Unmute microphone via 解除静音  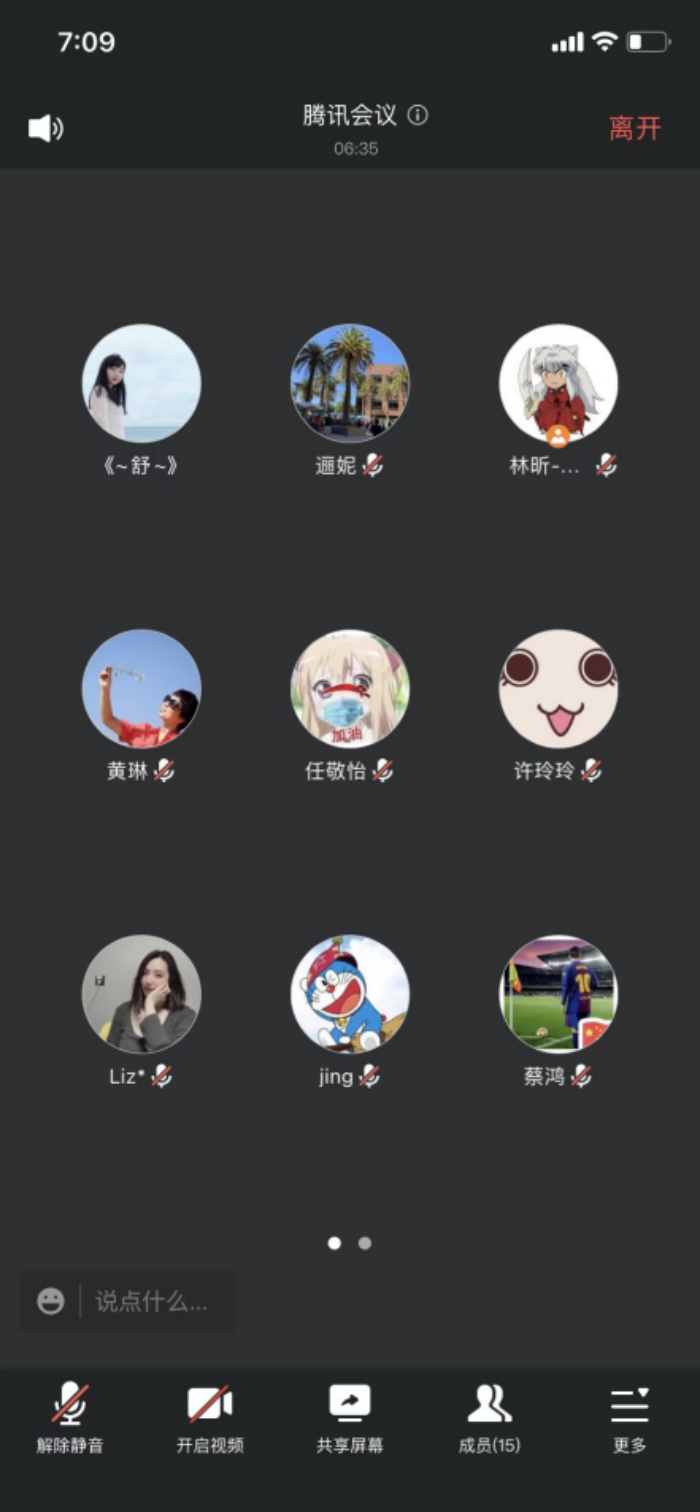(70, 1416)
